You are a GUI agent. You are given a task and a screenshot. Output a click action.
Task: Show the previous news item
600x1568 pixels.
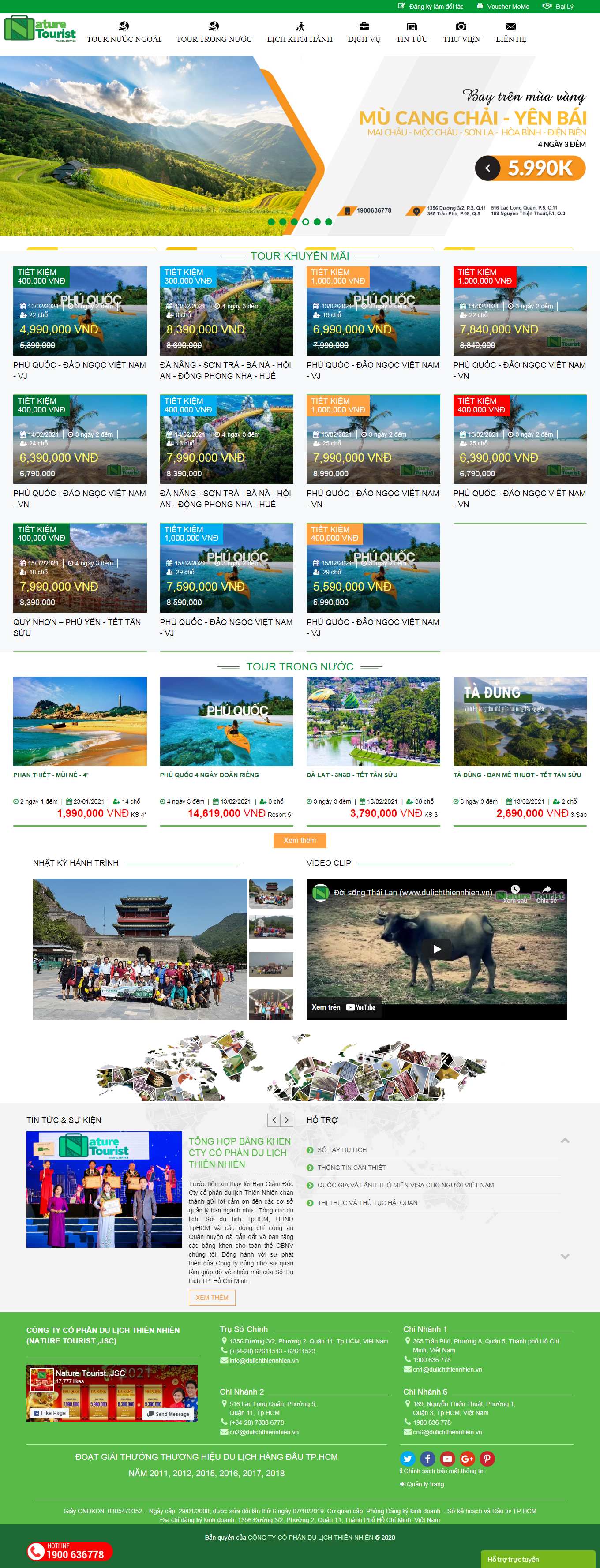(x=274, y=1120)
